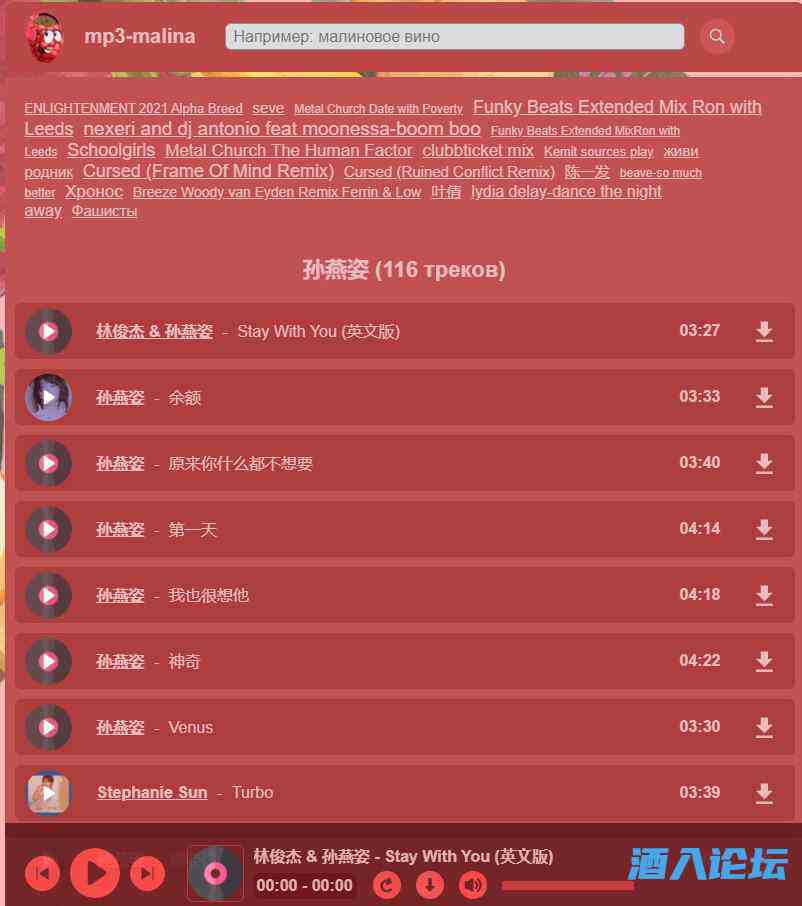Skip to the next track in the player
This screenshot has width=802, height=906.
[147, 874]
